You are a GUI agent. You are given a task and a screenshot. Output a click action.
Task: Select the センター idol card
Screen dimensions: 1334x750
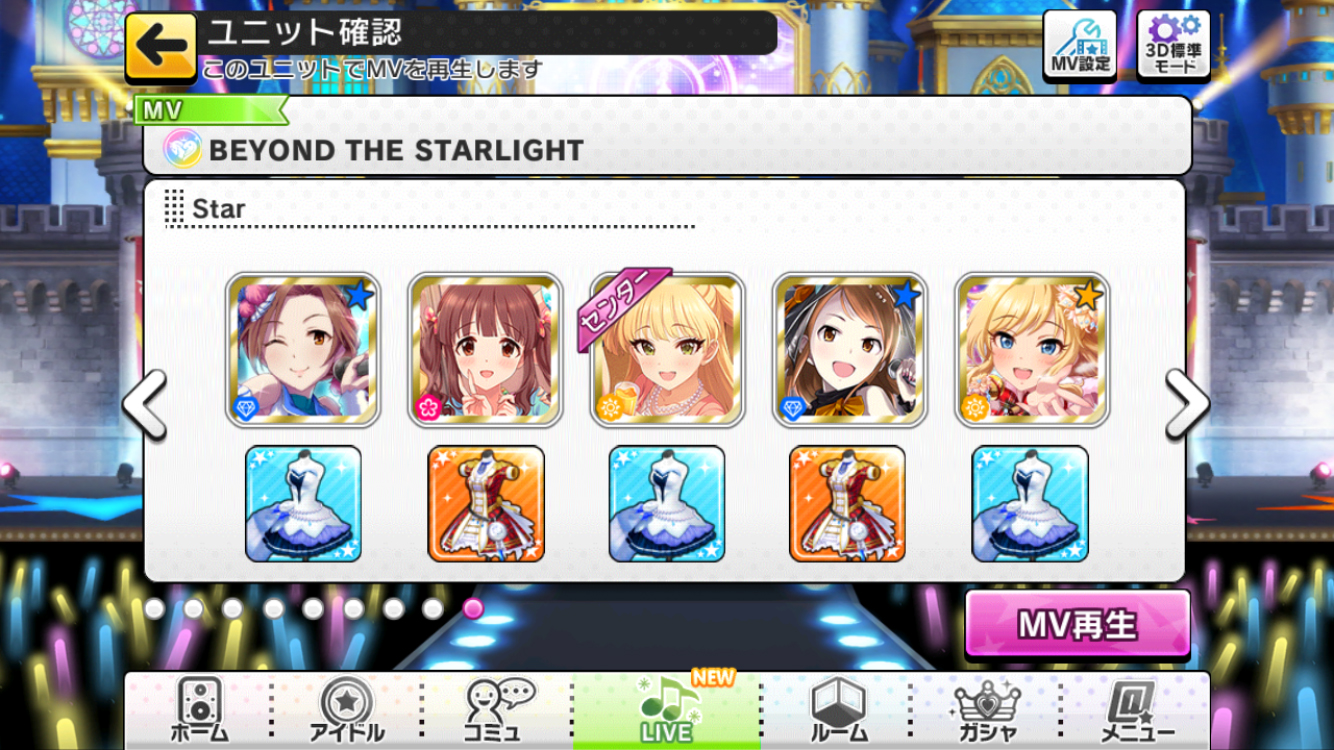(667, 350)
